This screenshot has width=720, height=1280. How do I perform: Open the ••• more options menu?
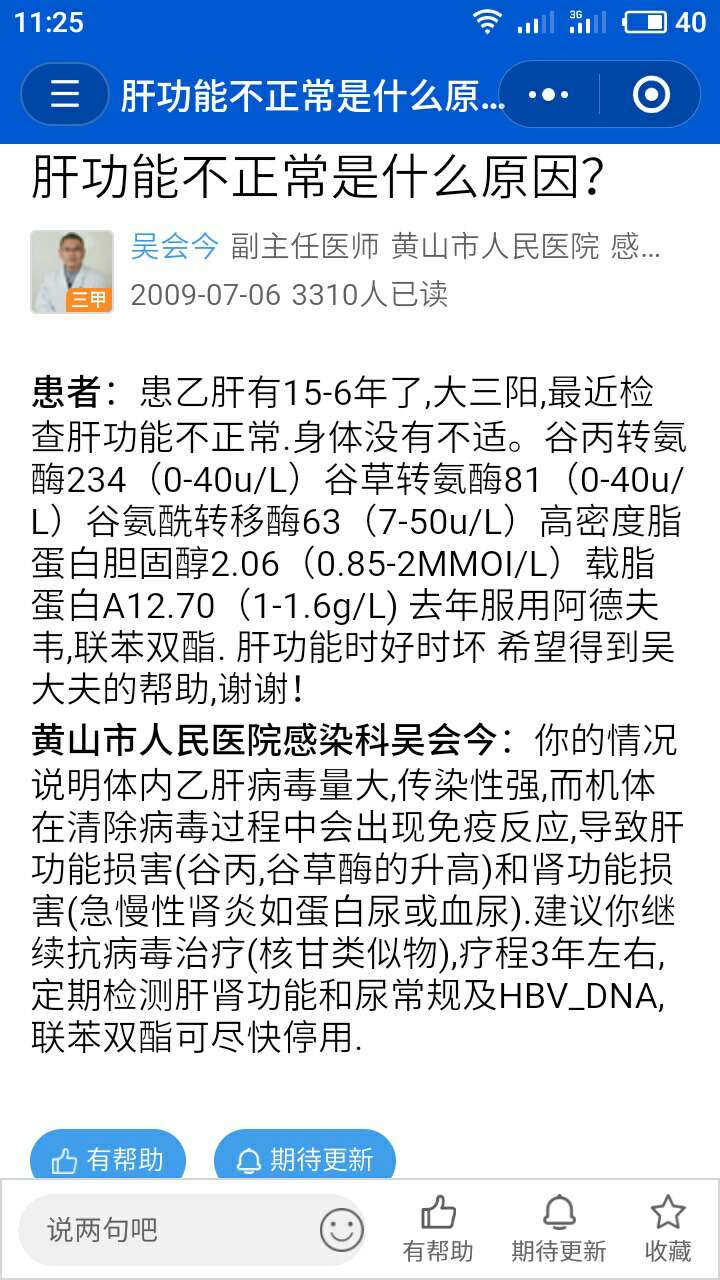[x=546, y=93]
